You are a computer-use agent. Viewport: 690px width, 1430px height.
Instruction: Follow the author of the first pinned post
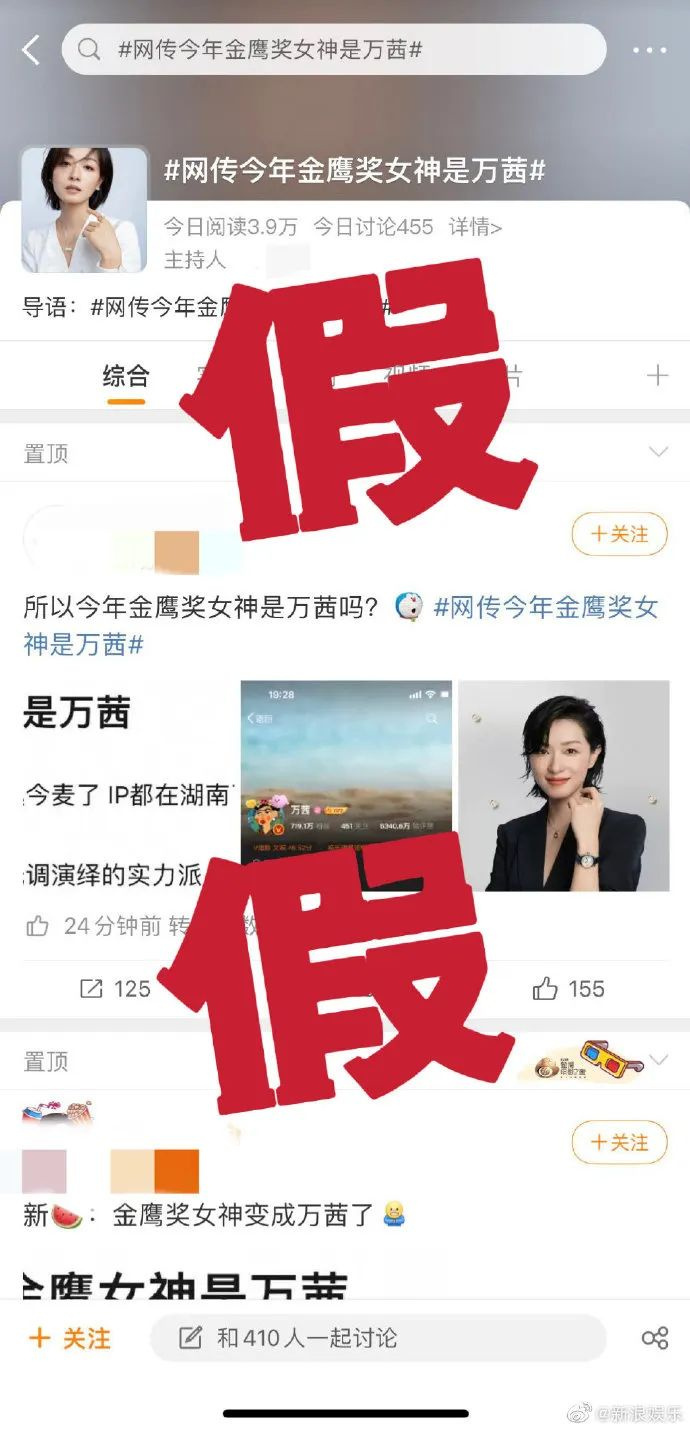pos(619,535)
